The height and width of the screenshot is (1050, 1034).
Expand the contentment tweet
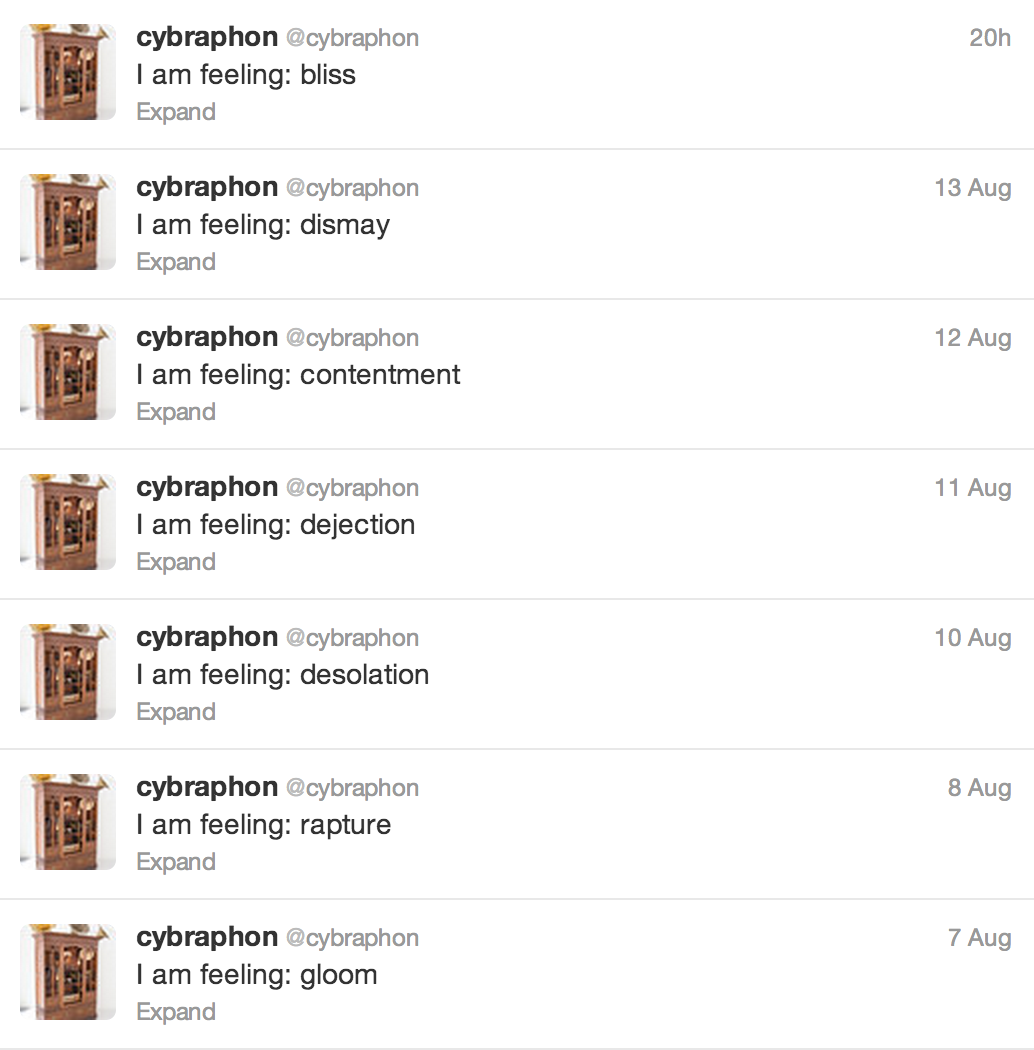click(176, 412)
